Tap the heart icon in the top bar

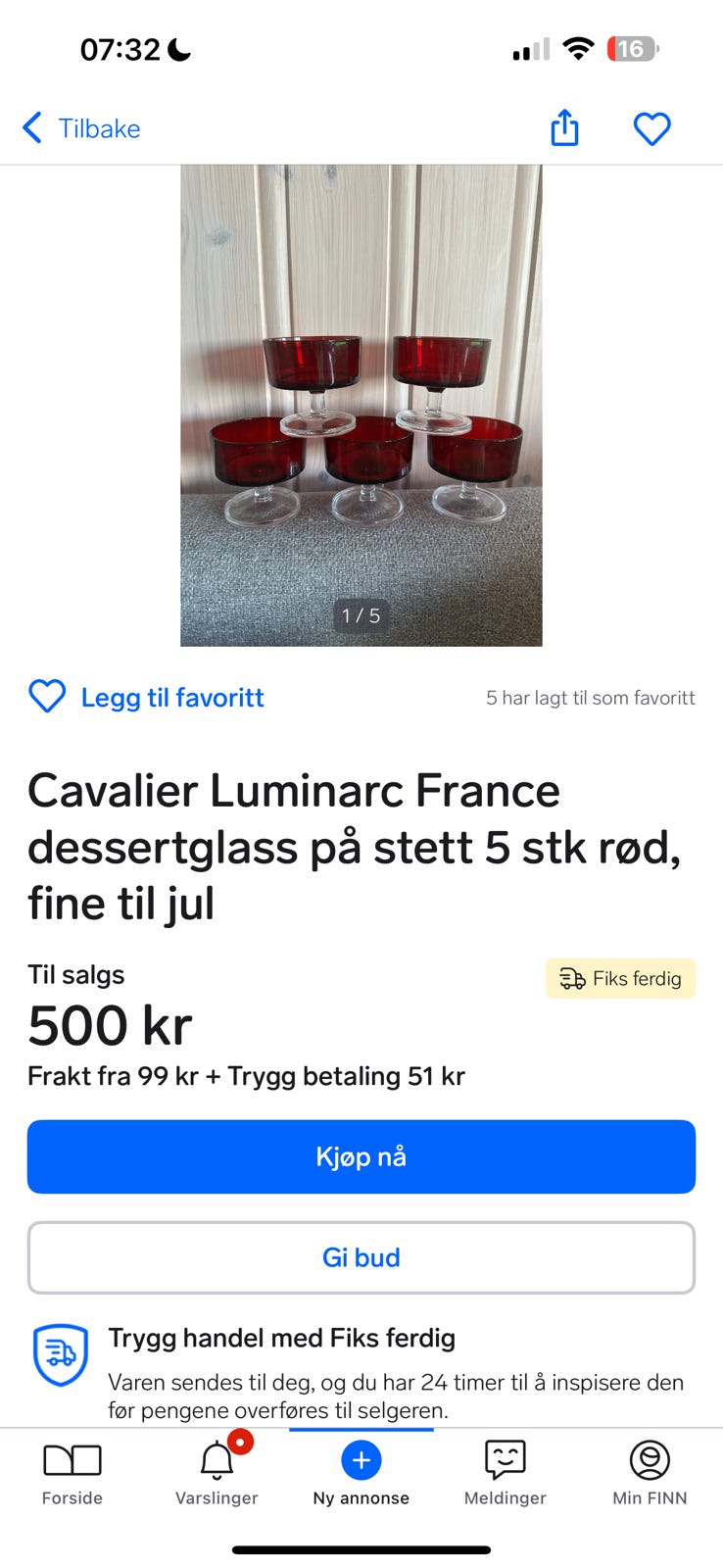(651, 127)
